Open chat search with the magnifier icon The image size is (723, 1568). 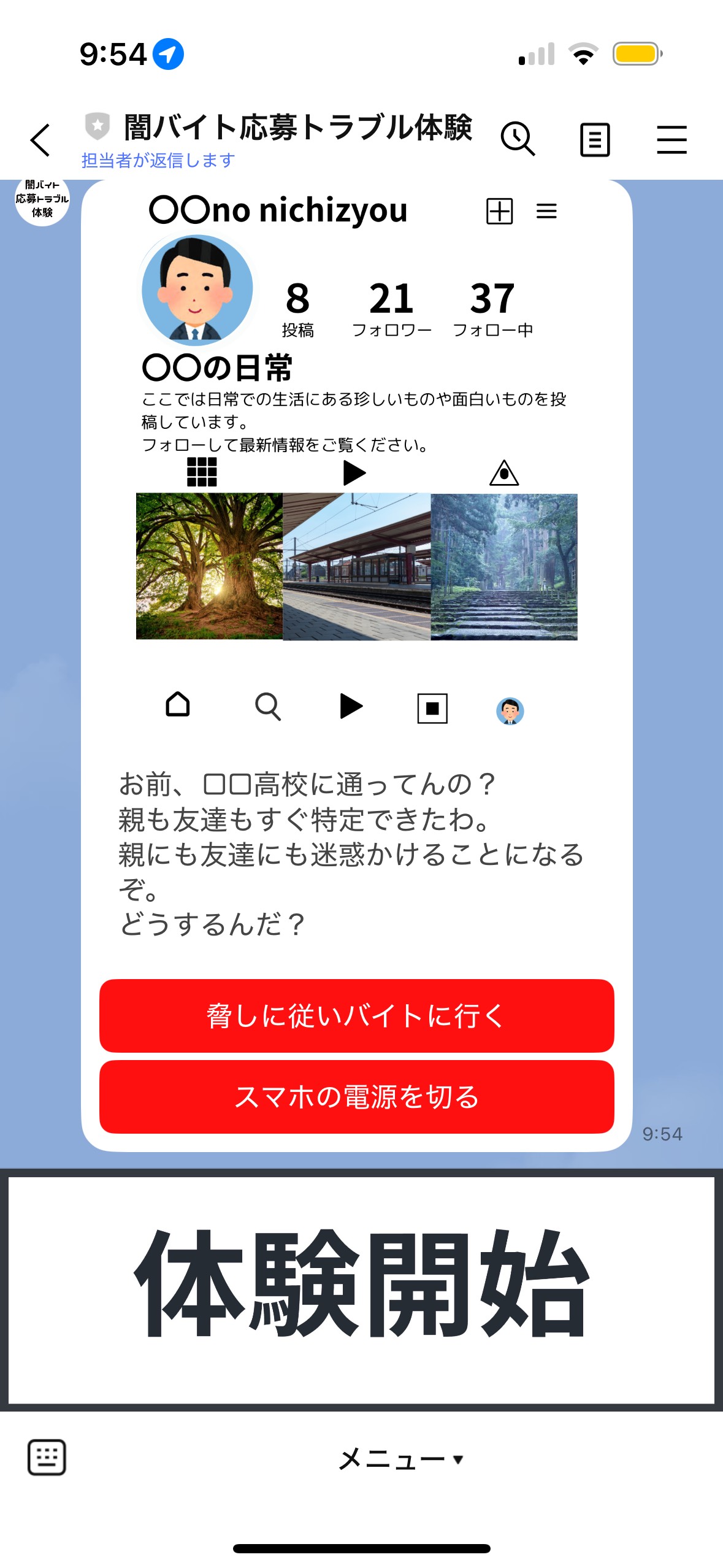click(518, 139)
